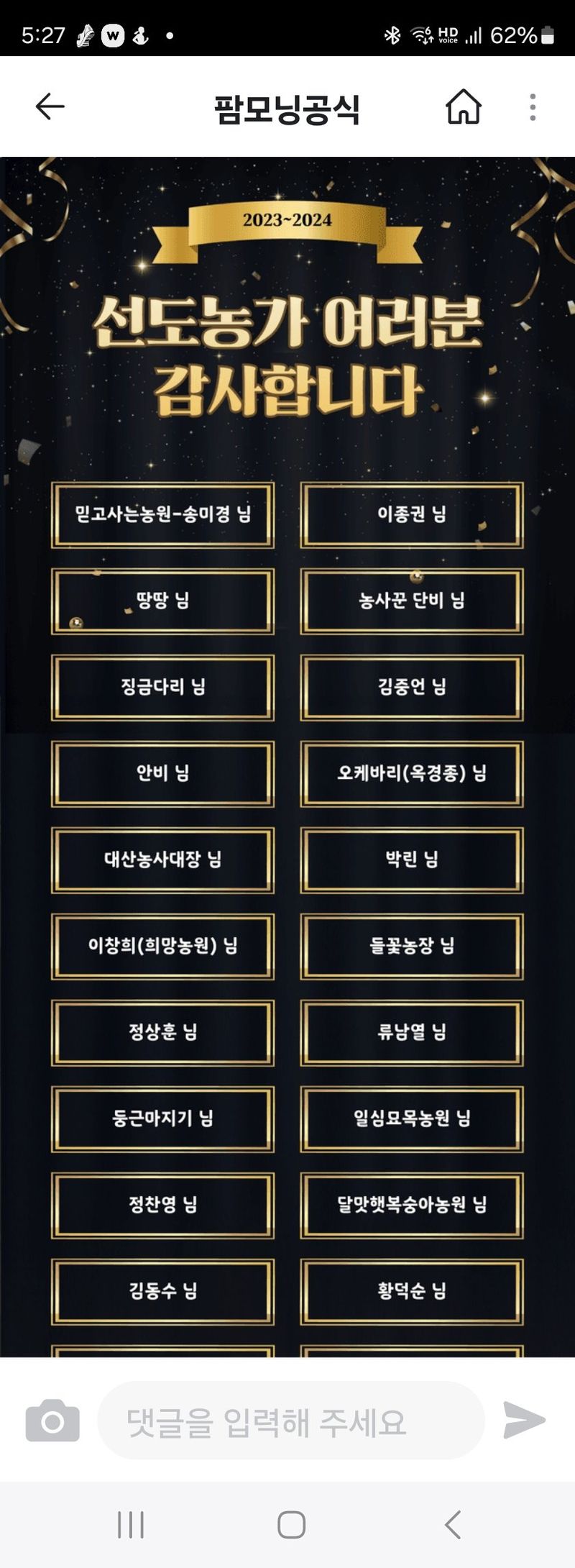Open the home icon in header
The height and width of the screenshot is (1568, 575).
tap(463, 107)
